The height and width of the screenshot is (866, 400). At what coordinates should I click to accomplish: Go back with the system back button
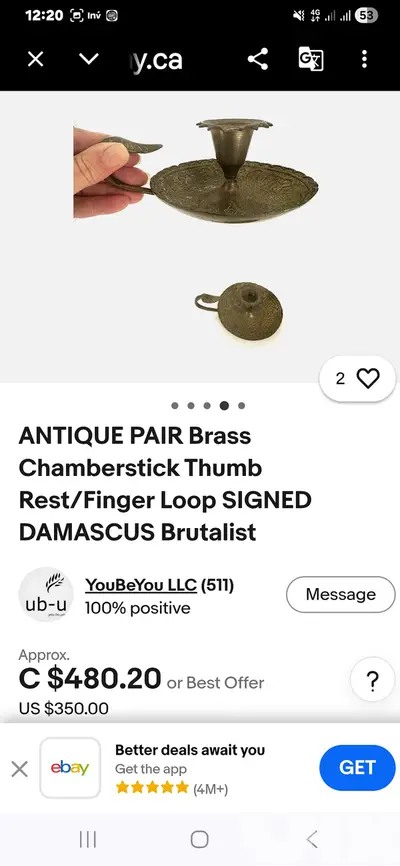point(312,839)
